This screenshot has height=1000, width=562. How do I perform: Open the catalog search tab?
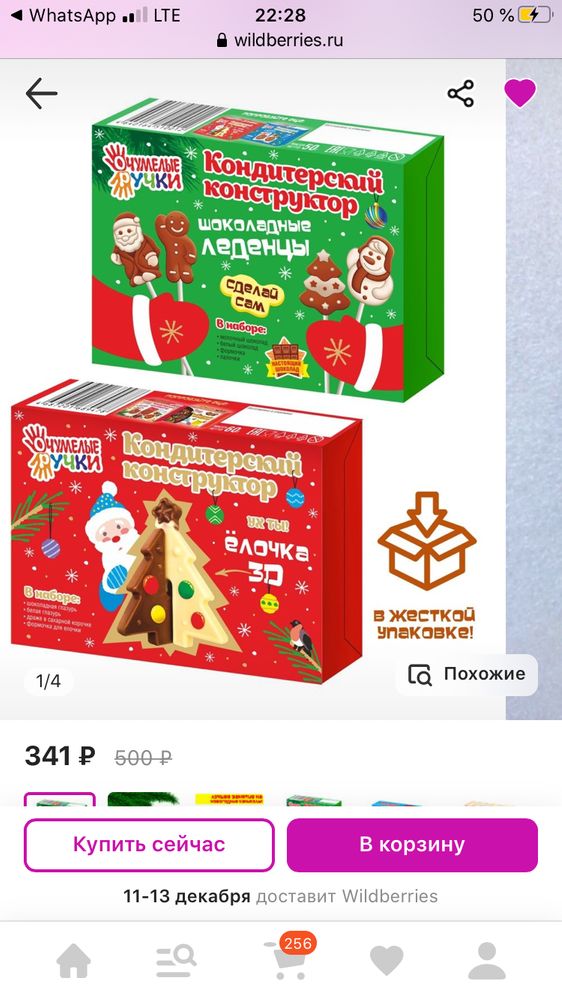pos(176,961)
